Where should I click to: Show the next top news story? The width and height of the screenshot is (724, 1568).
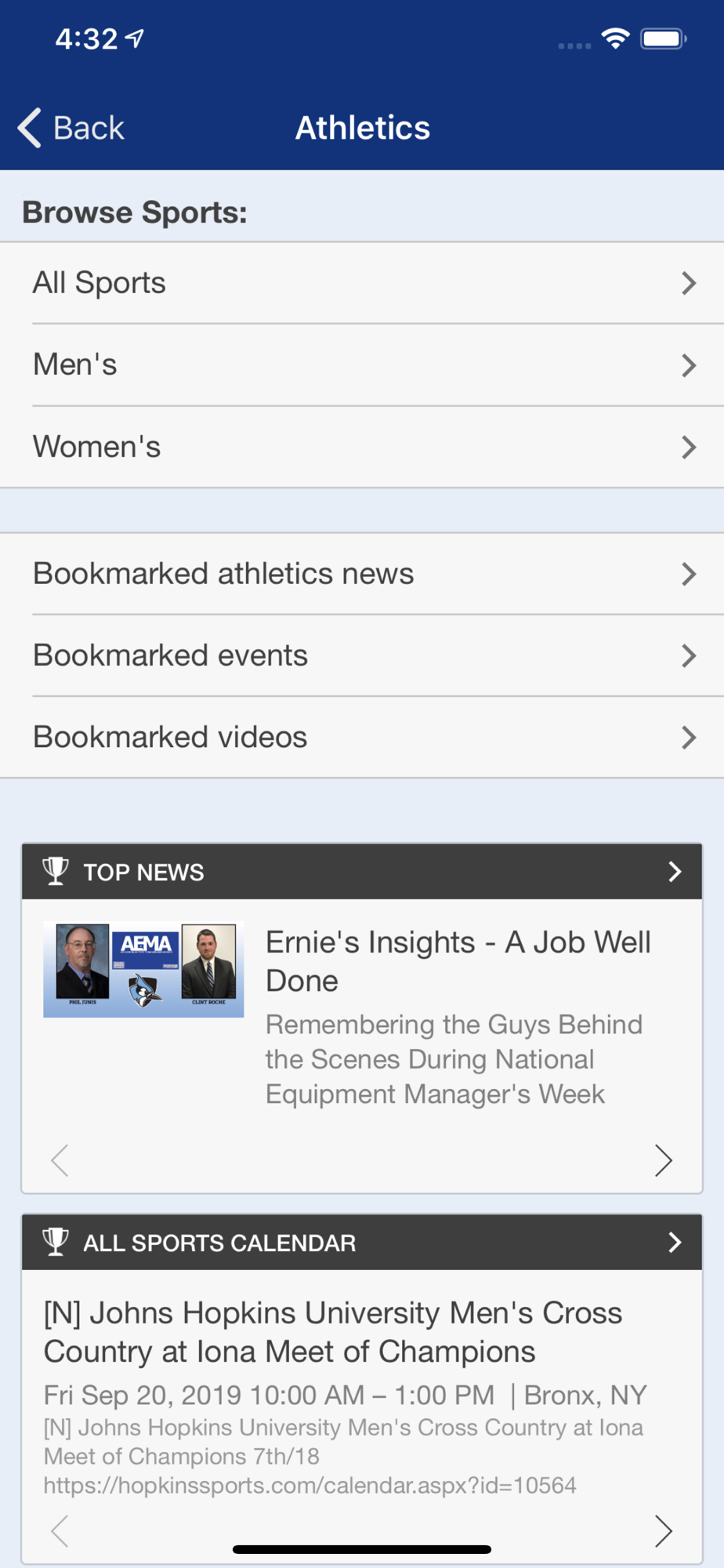(663, 1160)
